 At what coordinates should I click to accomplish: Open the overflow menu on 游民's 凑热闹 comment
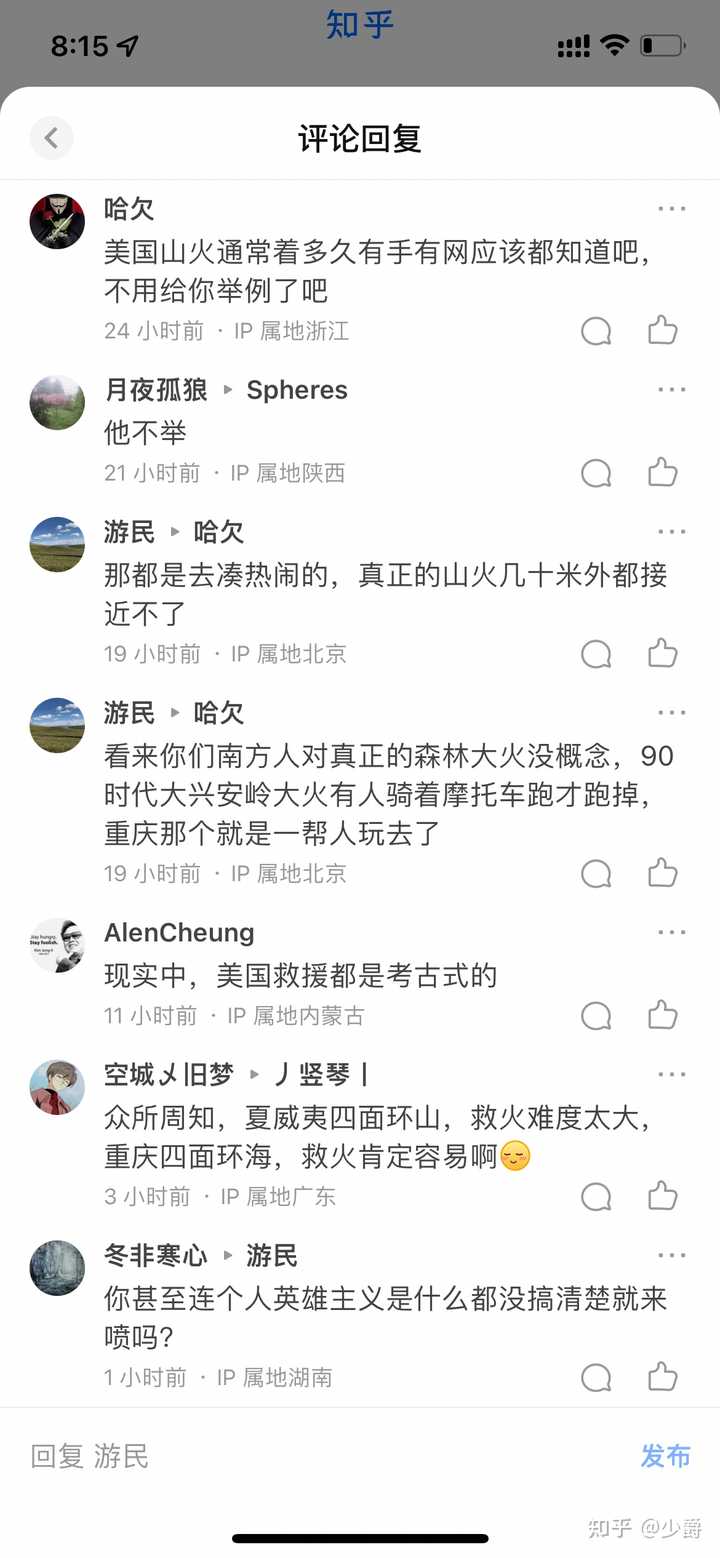(x=671, y=531)
